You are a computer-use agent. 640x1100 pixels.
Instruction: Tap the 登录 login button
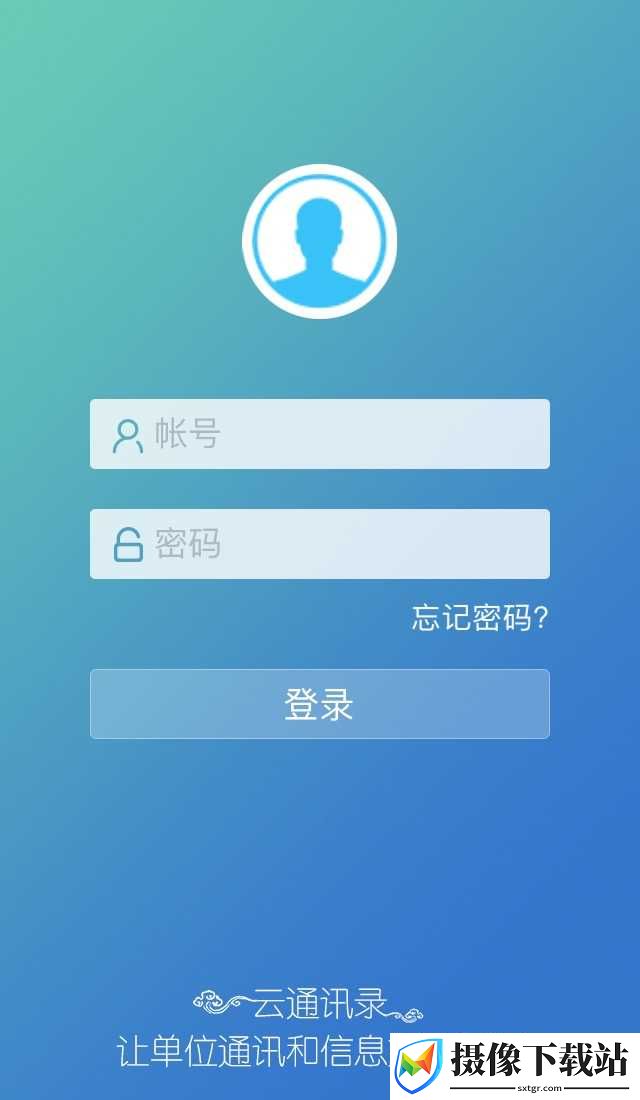(319, 704)
